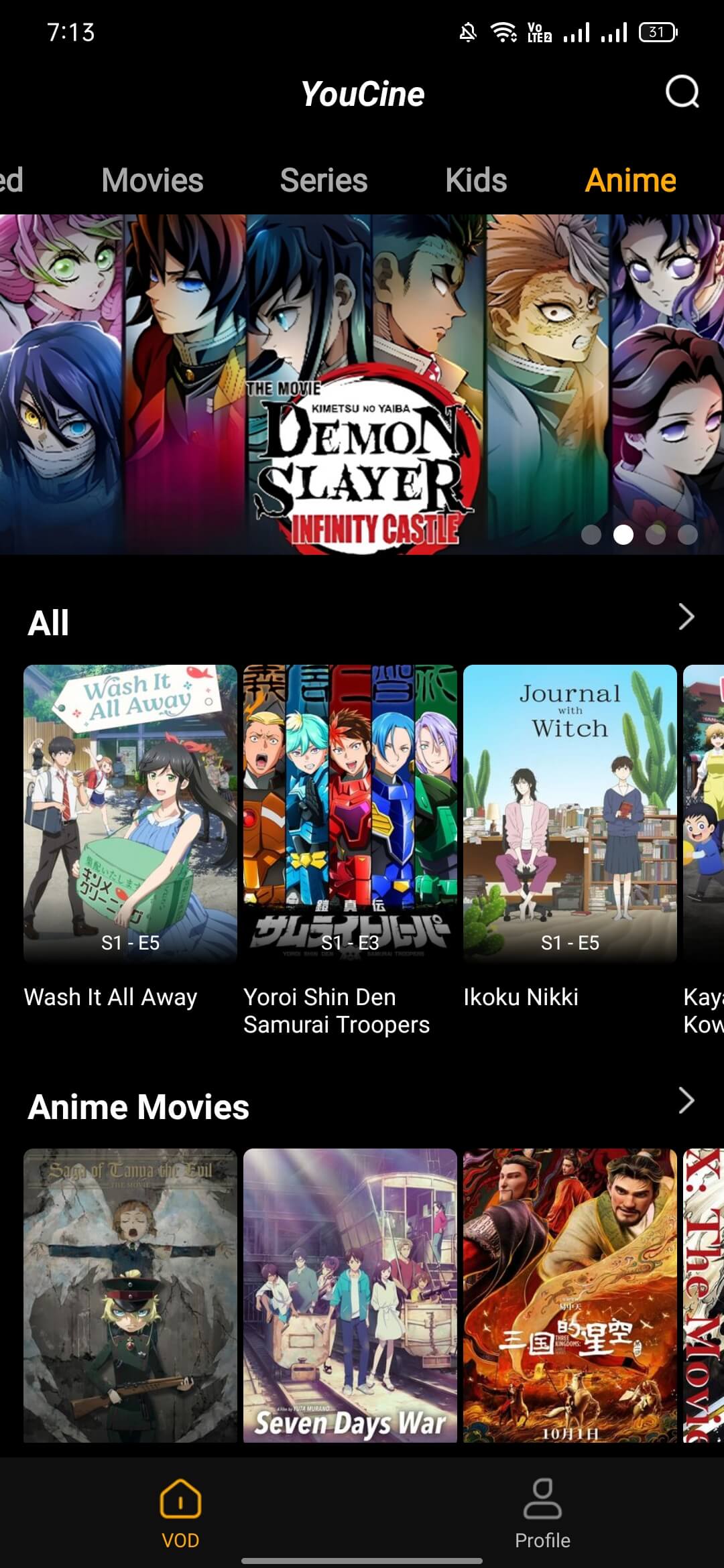Screen dimensions: 724x1568
Task: Open the Ikoku Nikki card
Action: (570, 813)
